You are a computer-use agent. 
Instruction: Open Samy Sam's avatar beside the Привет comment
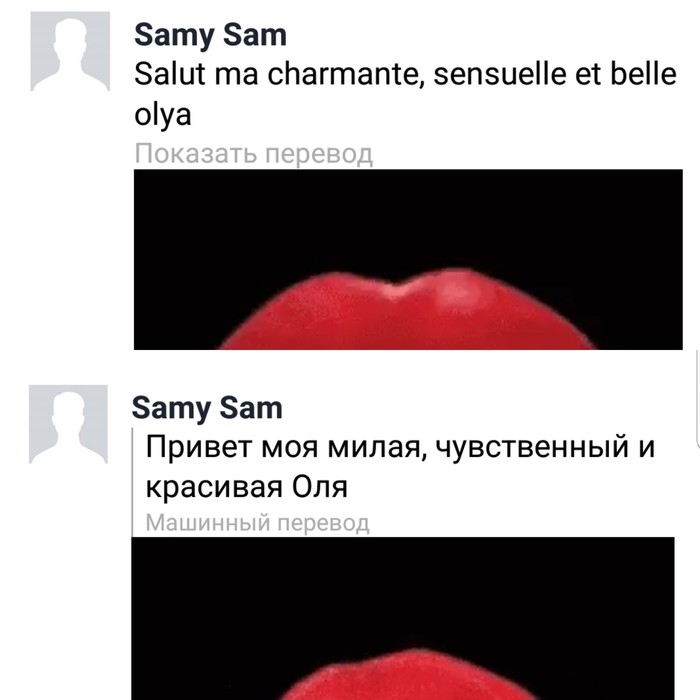coord(68,424)
